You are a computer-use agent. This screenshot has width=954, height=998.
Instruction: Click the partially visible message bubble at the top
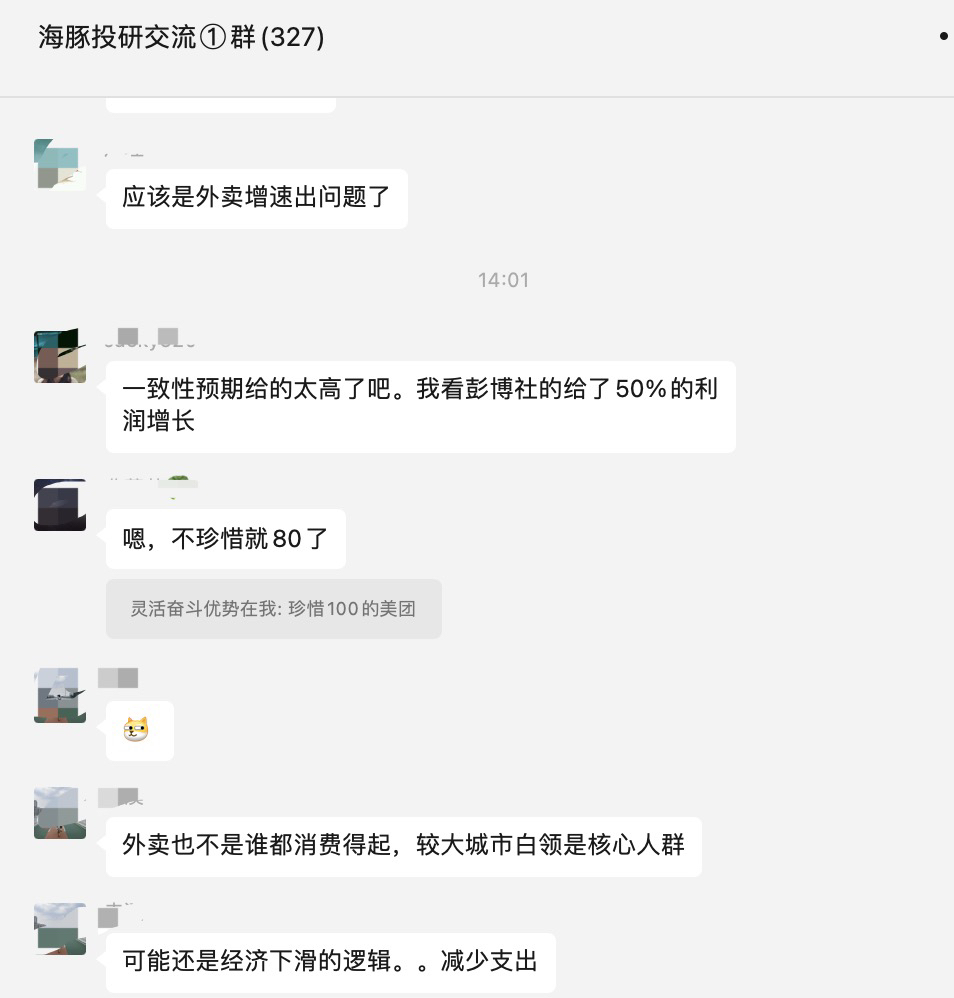[220, 98]
